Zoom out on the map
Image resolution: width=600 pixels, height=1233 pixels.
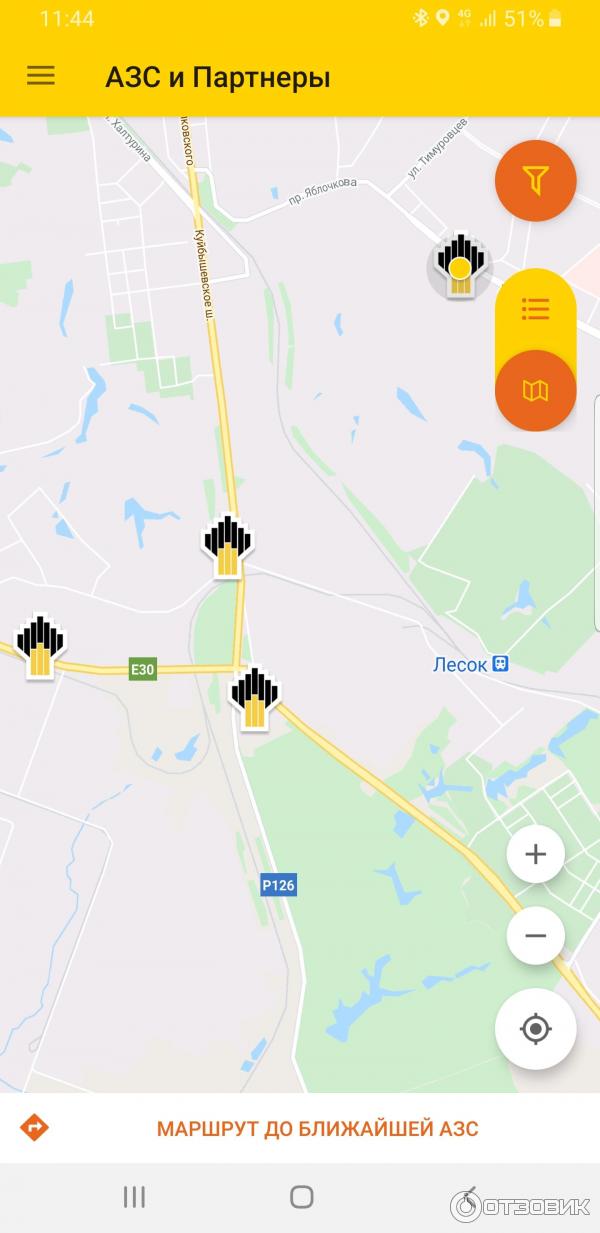(536, 936)
